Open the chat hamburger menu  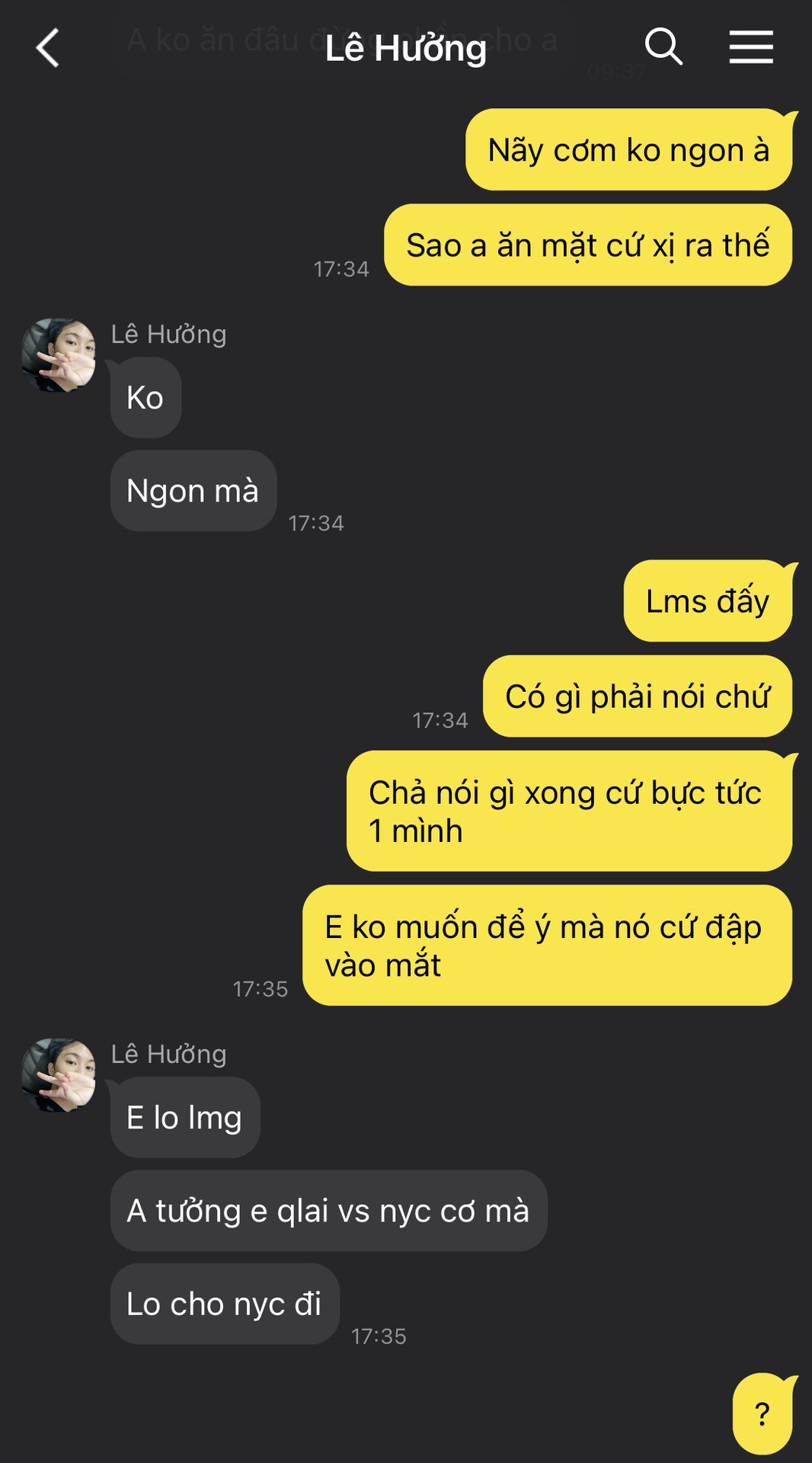tap(750, 47)
